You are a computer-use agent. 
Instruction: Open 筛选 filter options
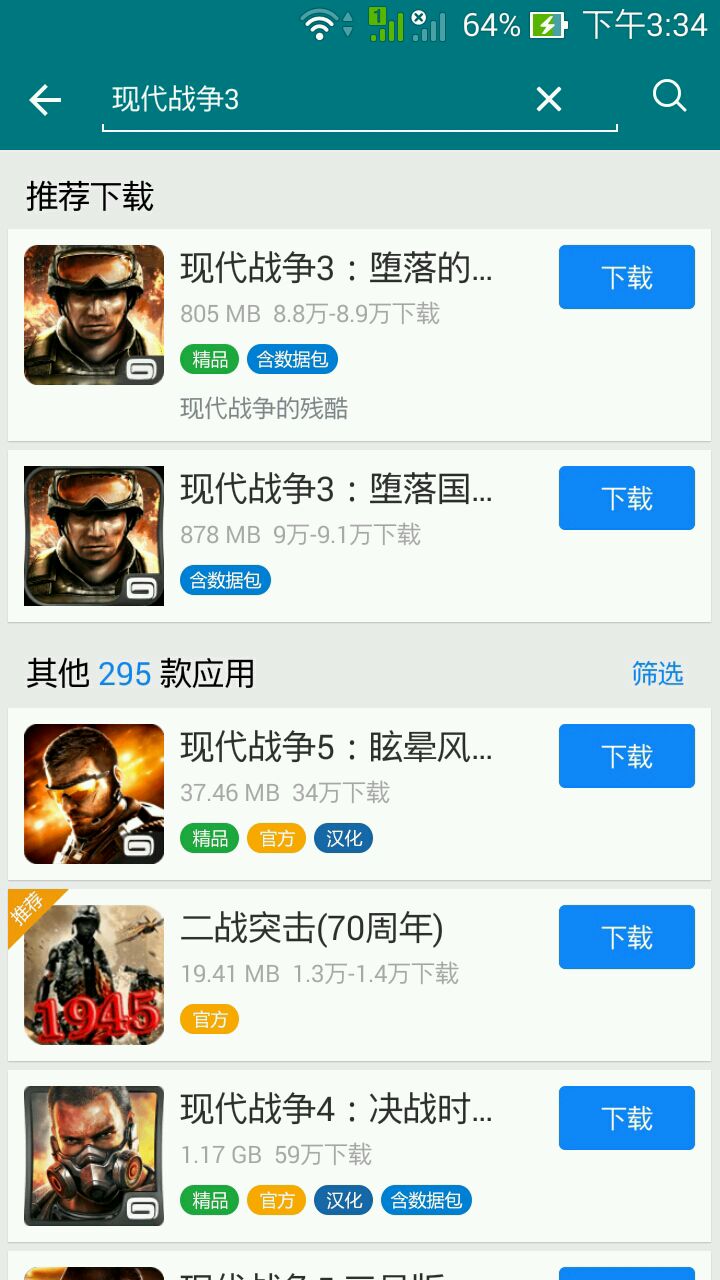tap(657, 674)
